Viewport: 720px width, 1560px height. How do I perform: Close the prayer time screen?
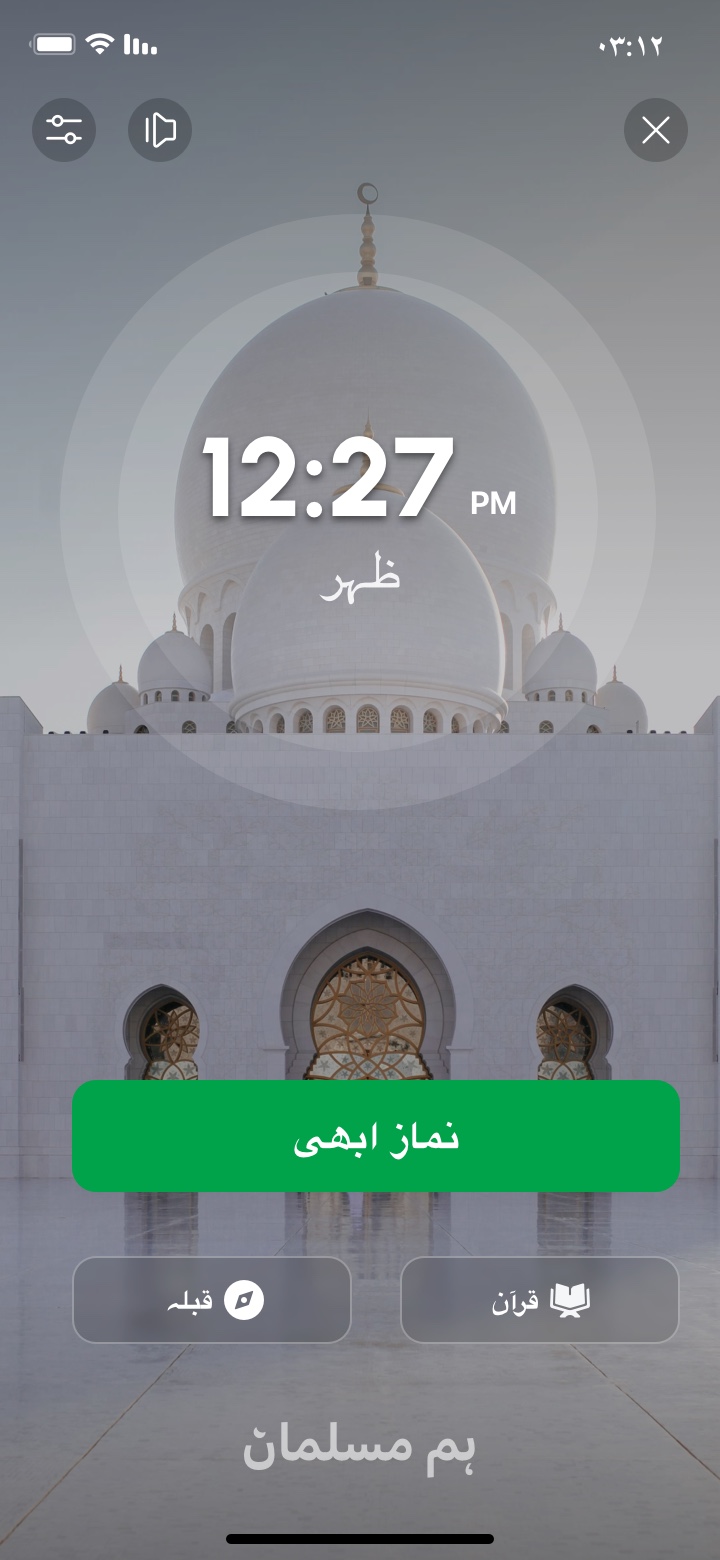click(656, 130)
